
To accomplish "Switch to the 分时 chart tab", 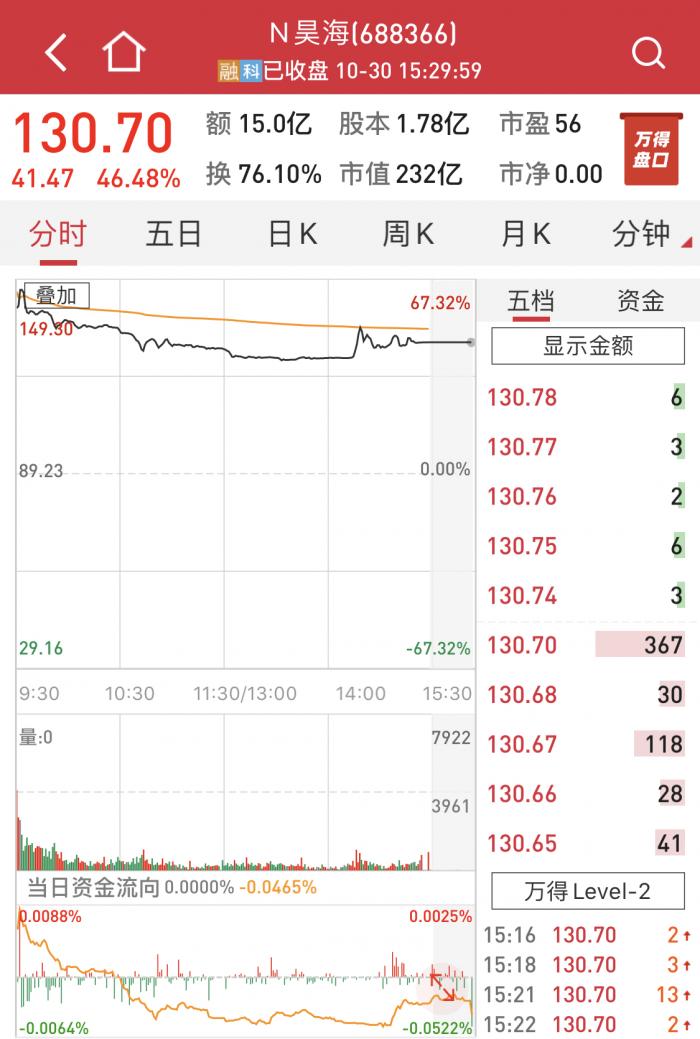I will (57, 234).
